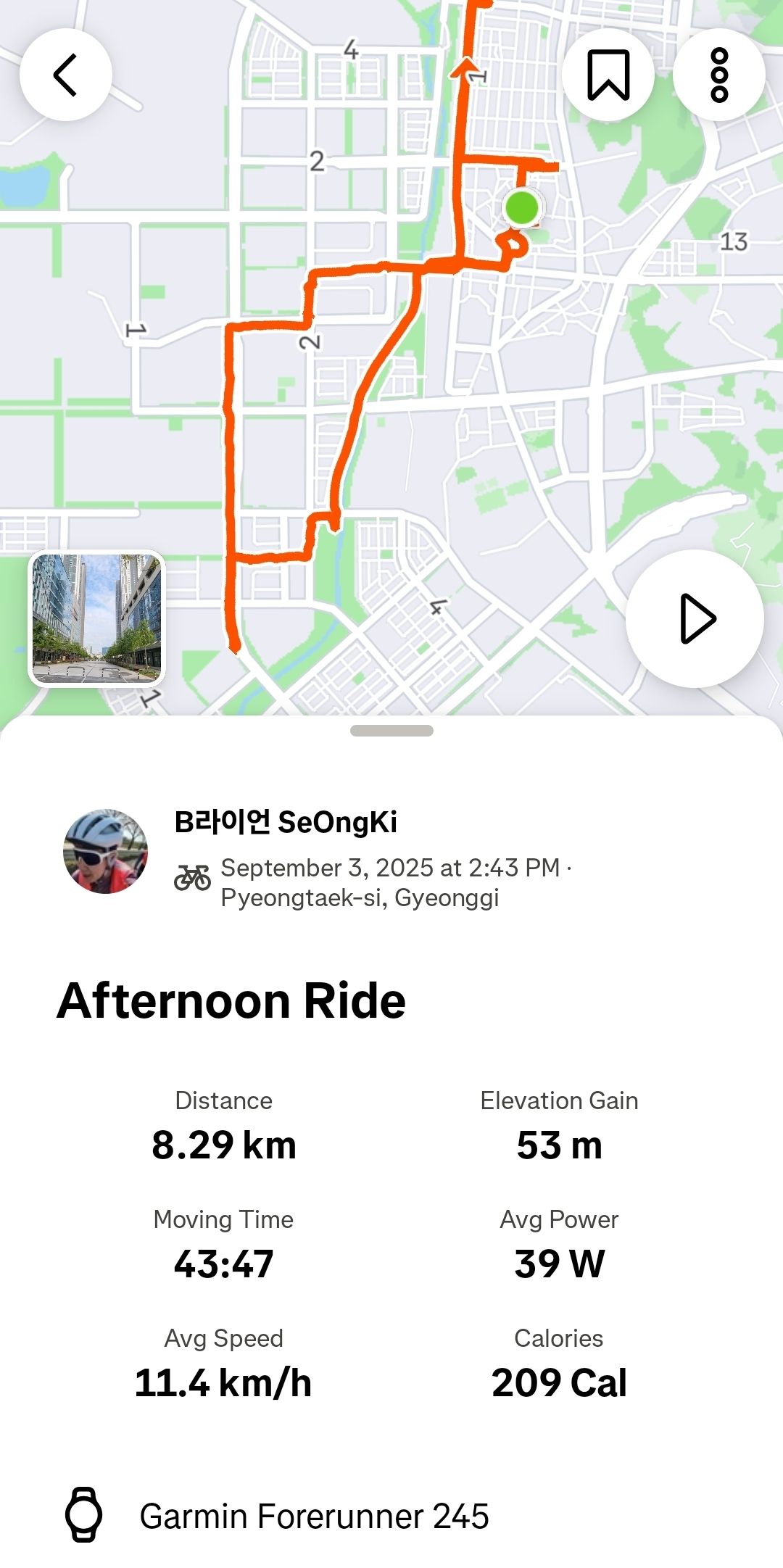Open the ride photo thumbnail
Image resolution: width=783 pixels, height=1568 pixels.
[x=97, y=618]
